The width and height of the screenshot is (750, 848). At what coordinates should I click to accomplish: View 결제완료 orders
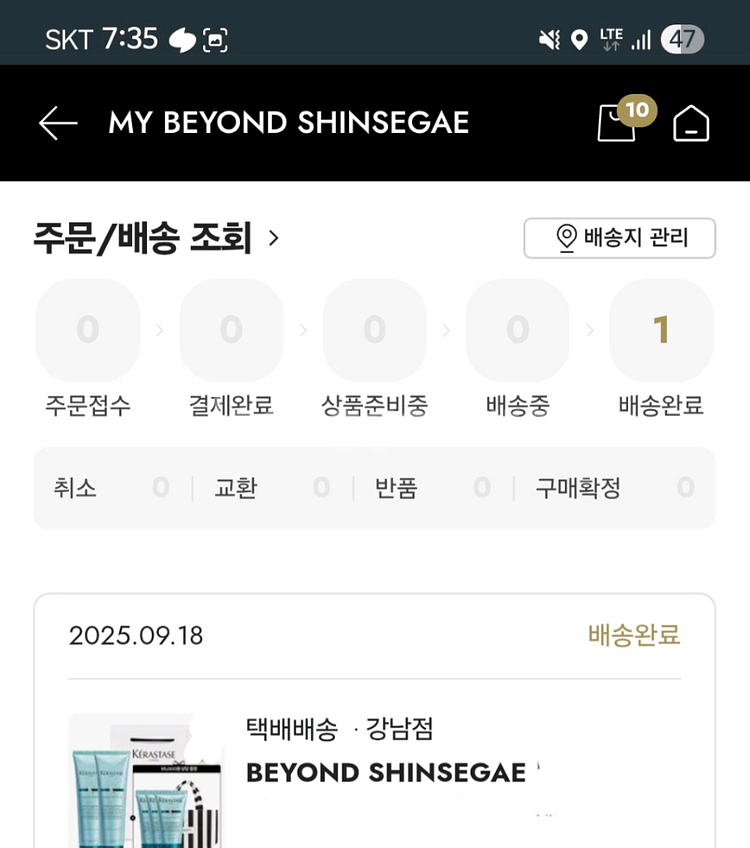[x=231, y=331]
